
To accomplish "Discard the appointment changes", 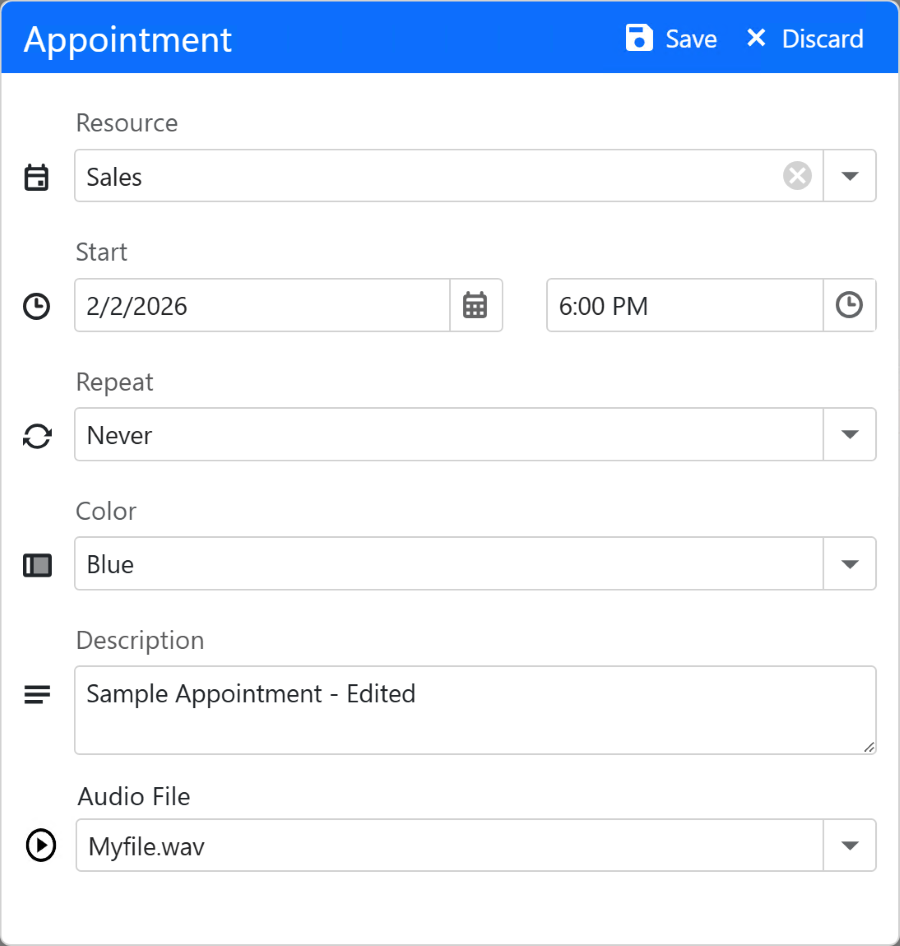I will tap(804, 39).
